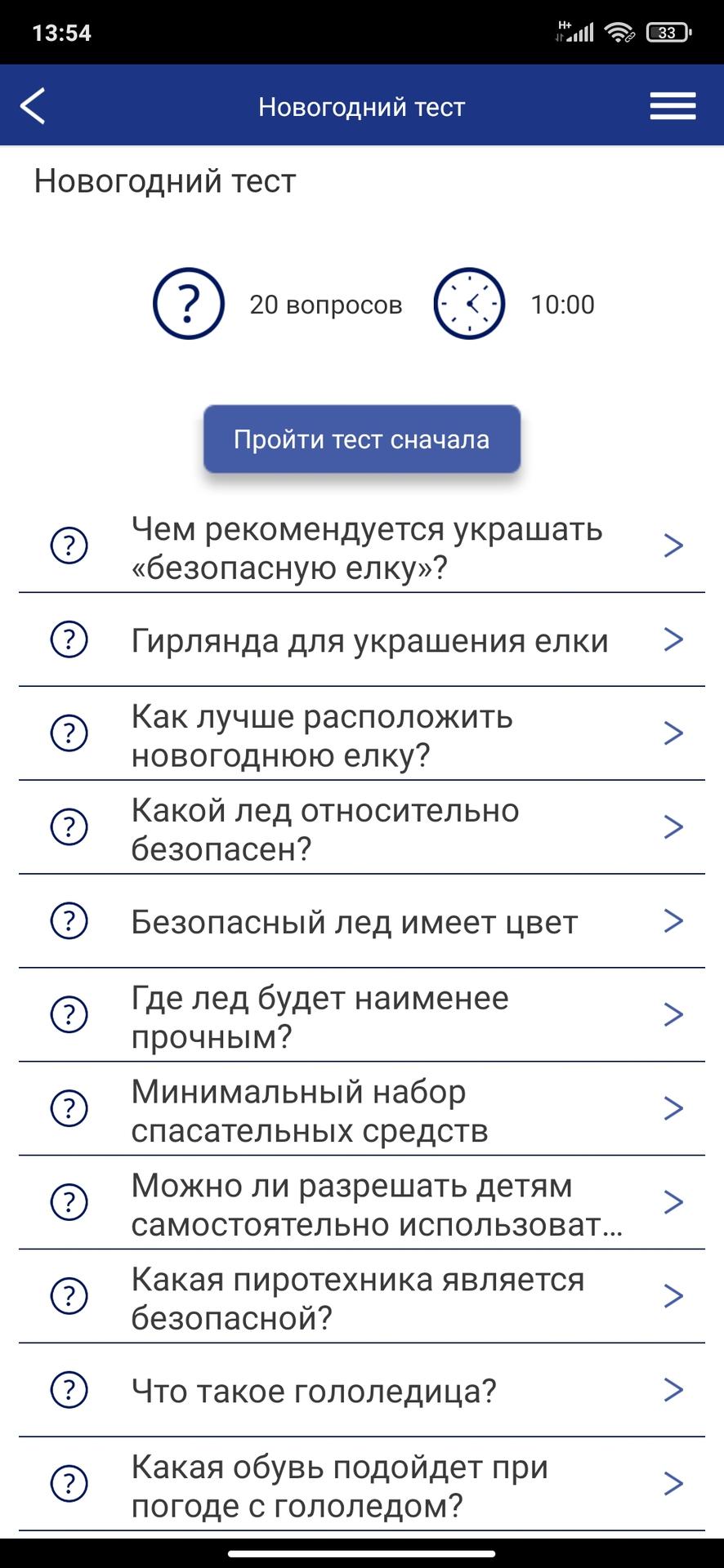The image size is (724, 1568).
Task: Go back using the arrow icon
Action: coord(33,106)
